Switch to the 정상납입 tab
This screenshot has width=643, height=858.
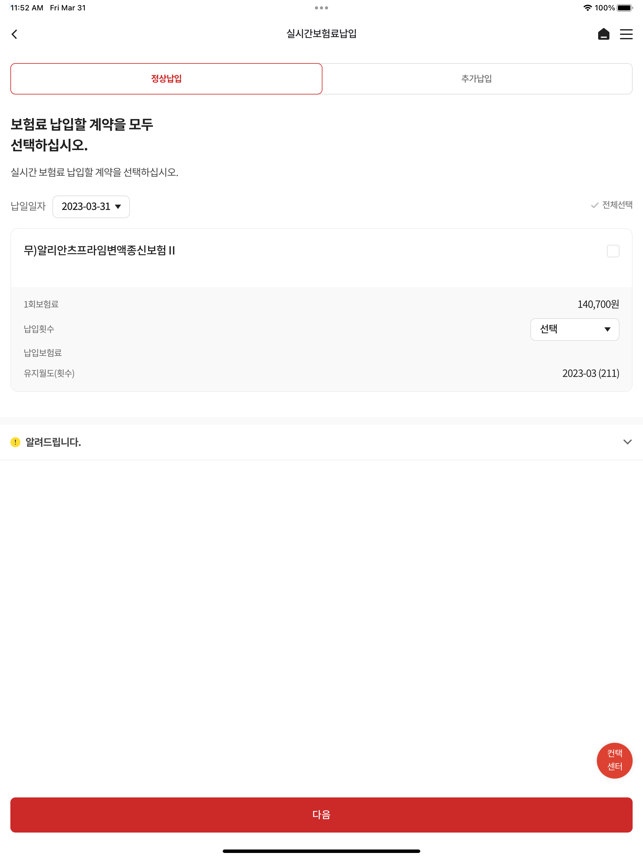point(166,79)
